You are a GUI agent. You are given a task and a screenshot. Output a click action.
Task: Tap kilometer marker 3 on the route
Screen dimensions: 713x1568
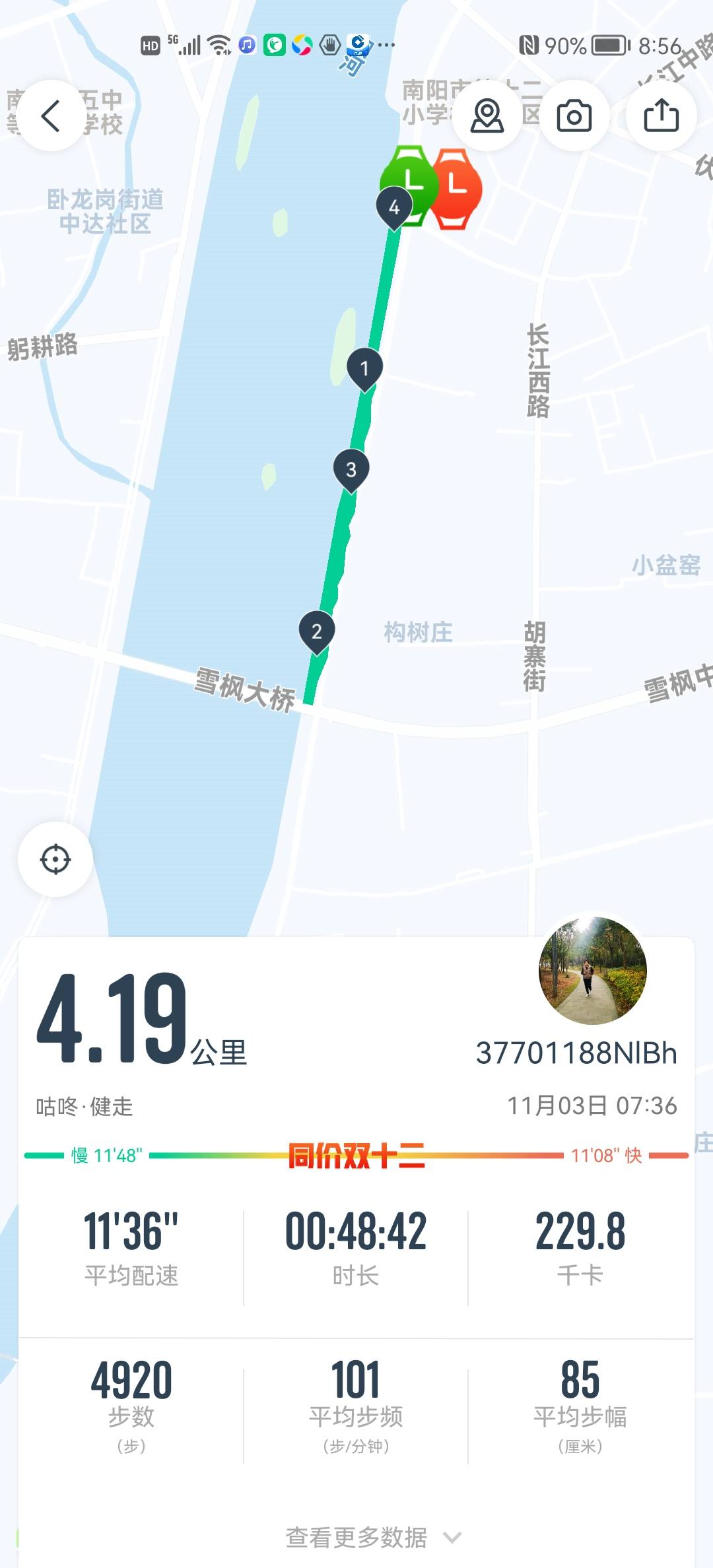click(352, 469)
